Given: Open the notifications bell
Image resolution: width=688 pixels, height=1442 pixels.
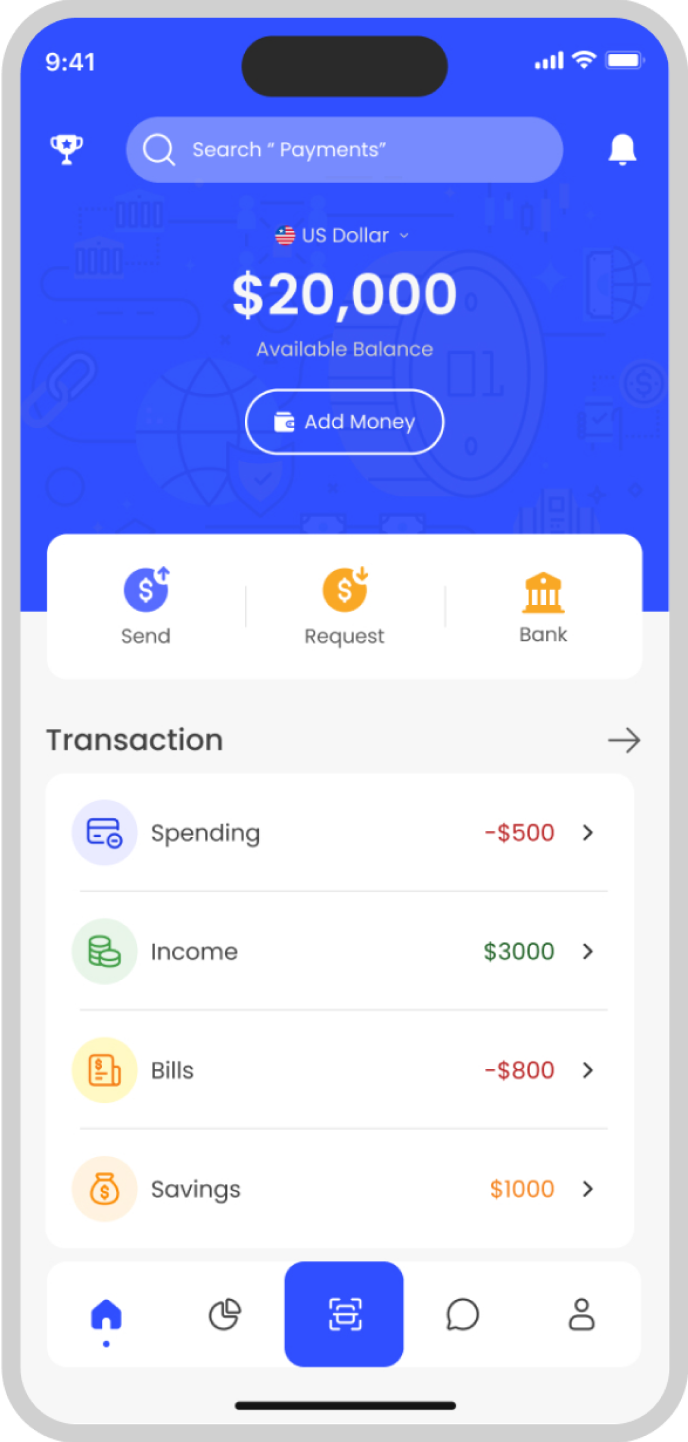Looking at the screenshot, I should click(x=622, y=150).
